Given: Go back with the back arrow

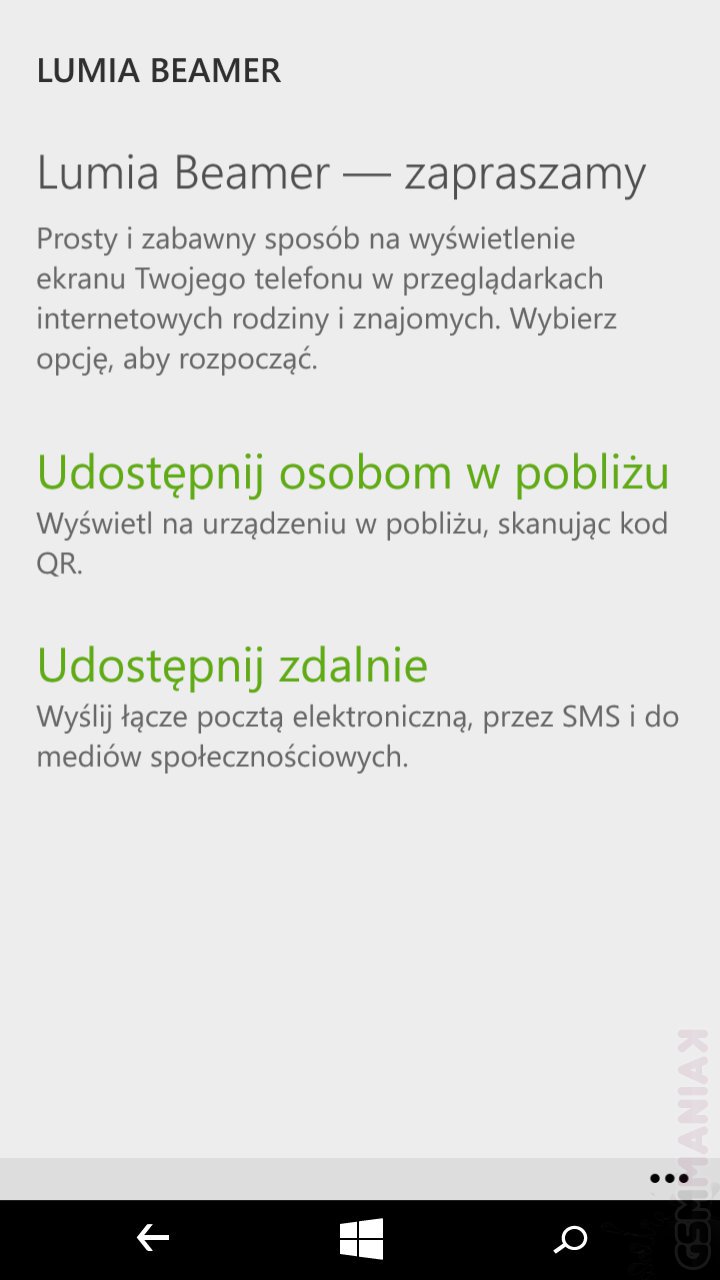Looking at the screenshot, I should click(x=152, y=1239).
